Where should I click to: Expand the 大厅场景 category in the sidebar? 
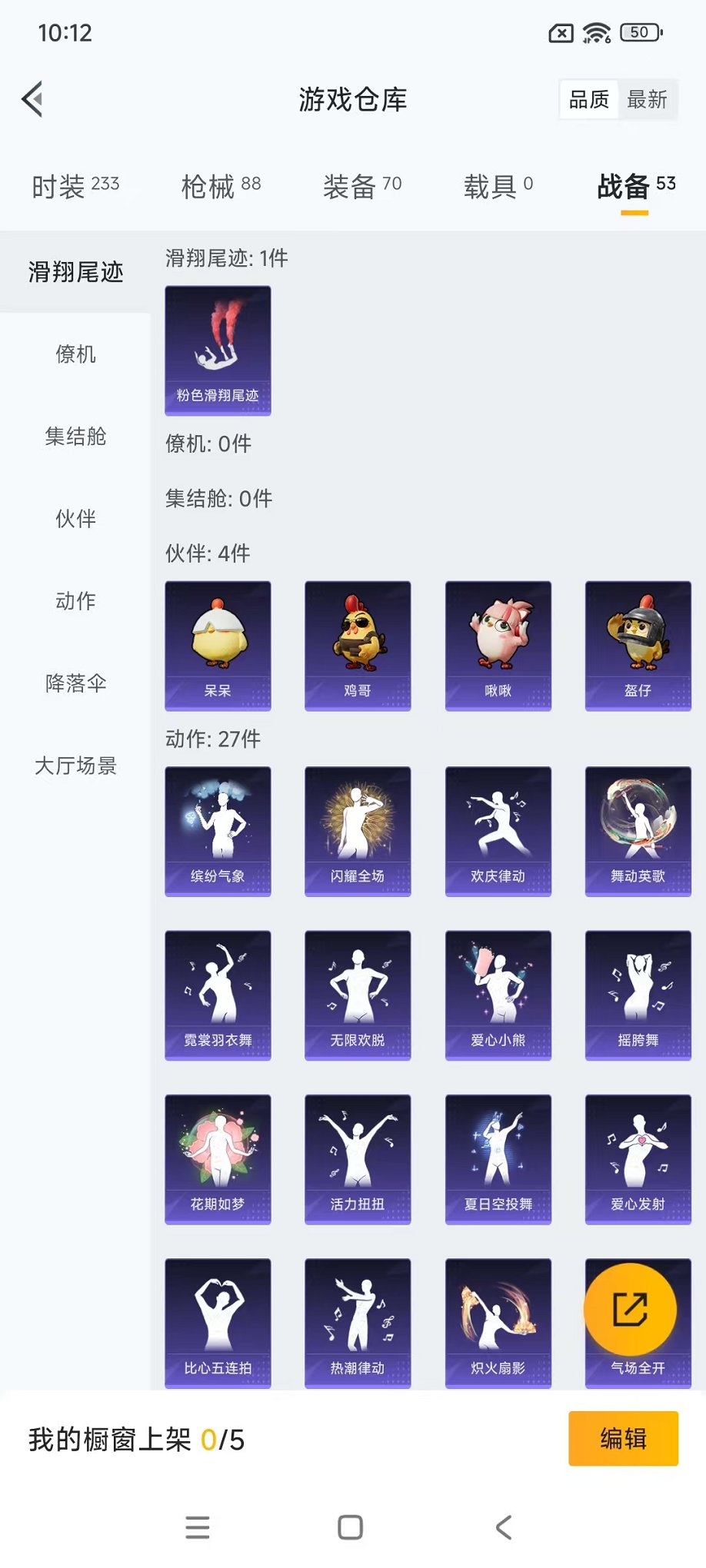click(x=74, y=766)
